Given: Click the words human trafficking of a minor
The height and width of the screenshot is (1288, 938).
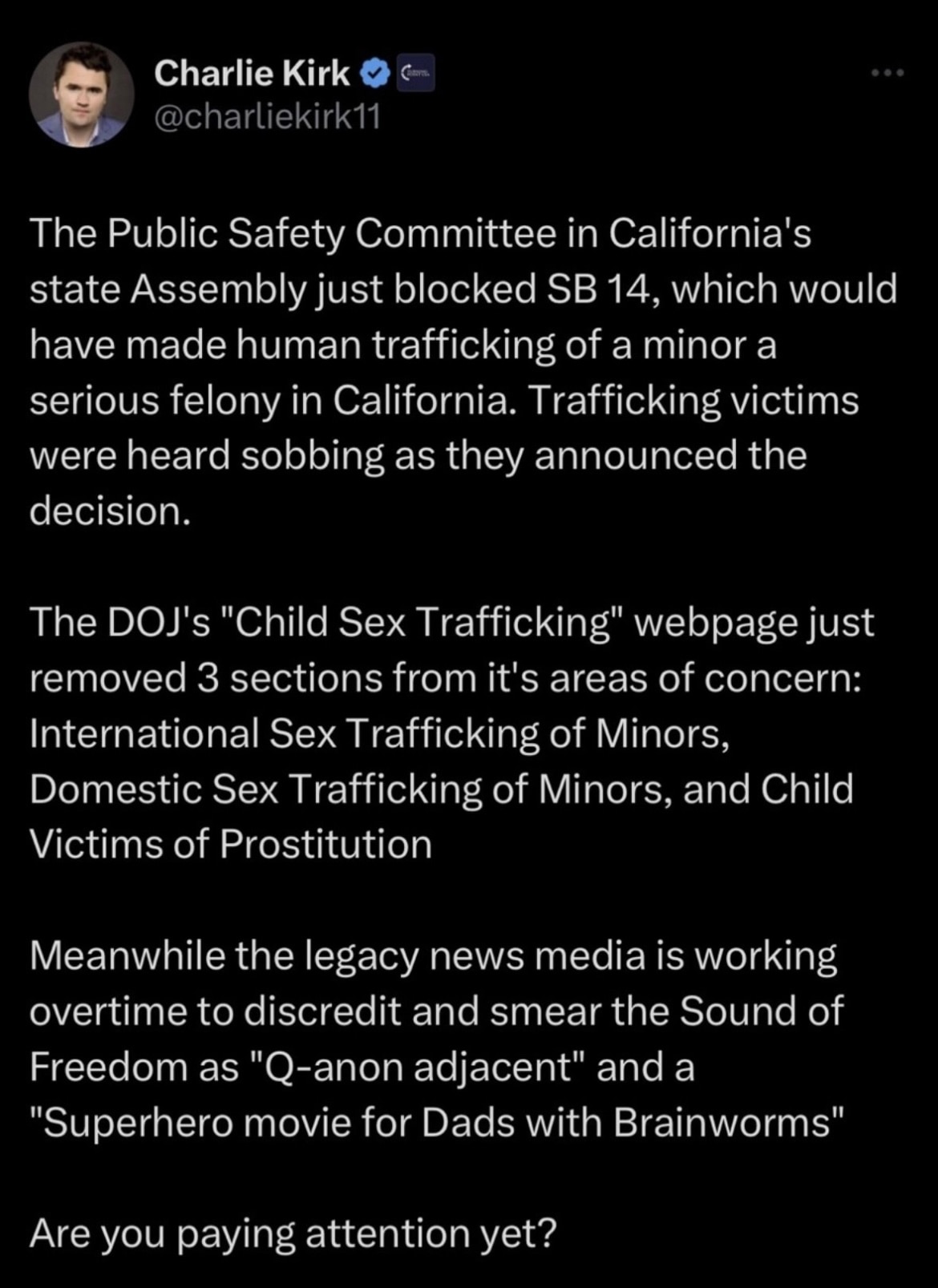Looking at the screenshot, I should pos(497,345).
